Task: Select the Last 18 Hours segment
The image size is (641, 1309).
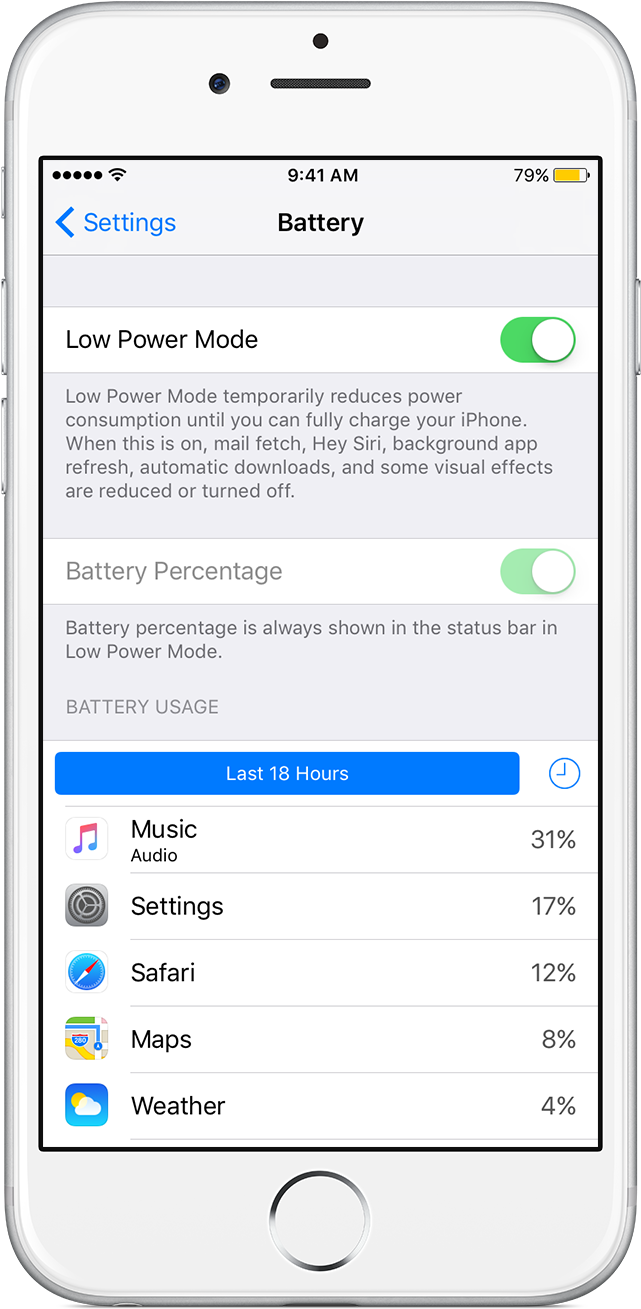Action: point(287,774)
